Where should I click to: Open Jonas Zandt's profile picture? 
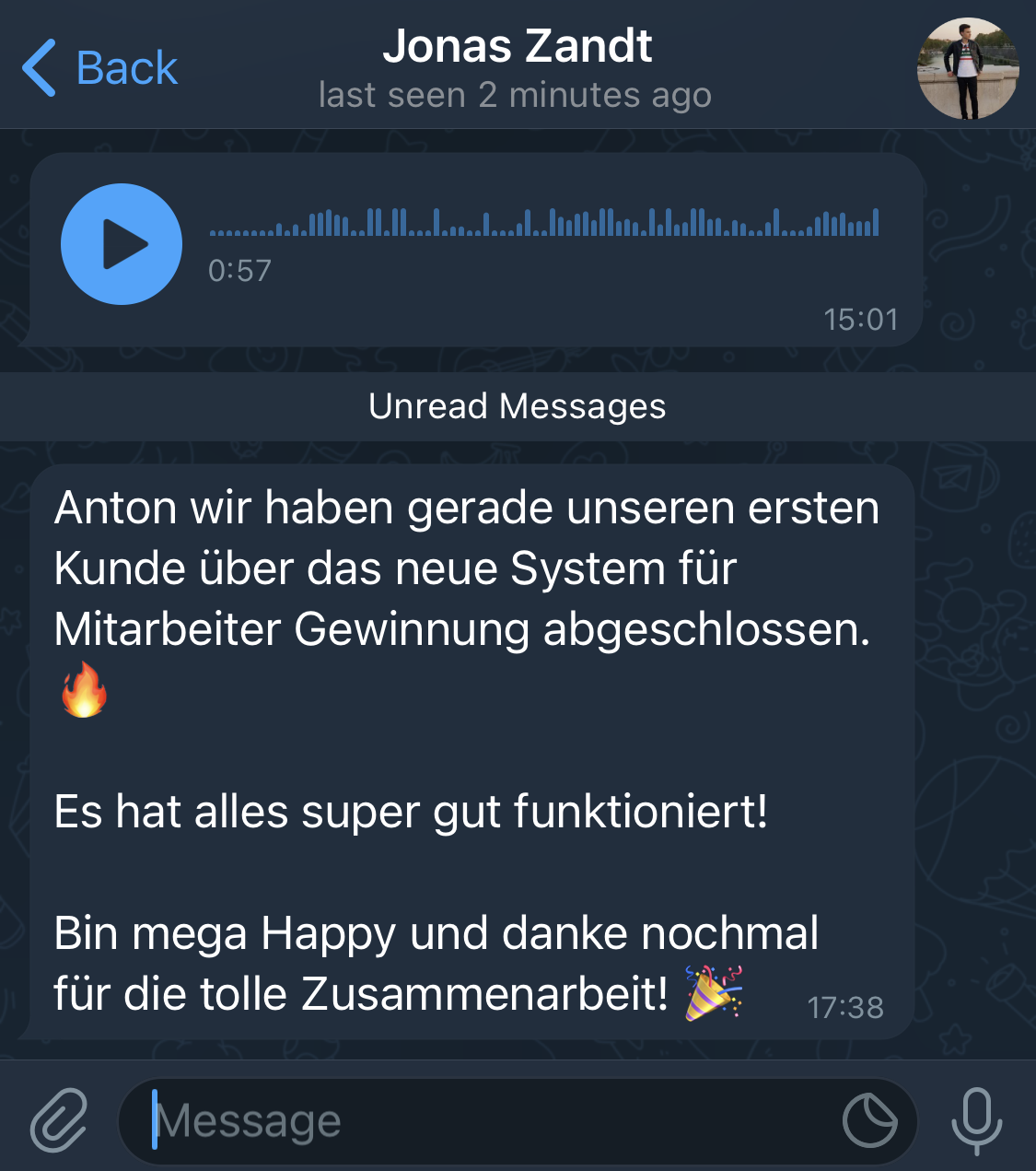pyautogui.click(x=967, y=69)
